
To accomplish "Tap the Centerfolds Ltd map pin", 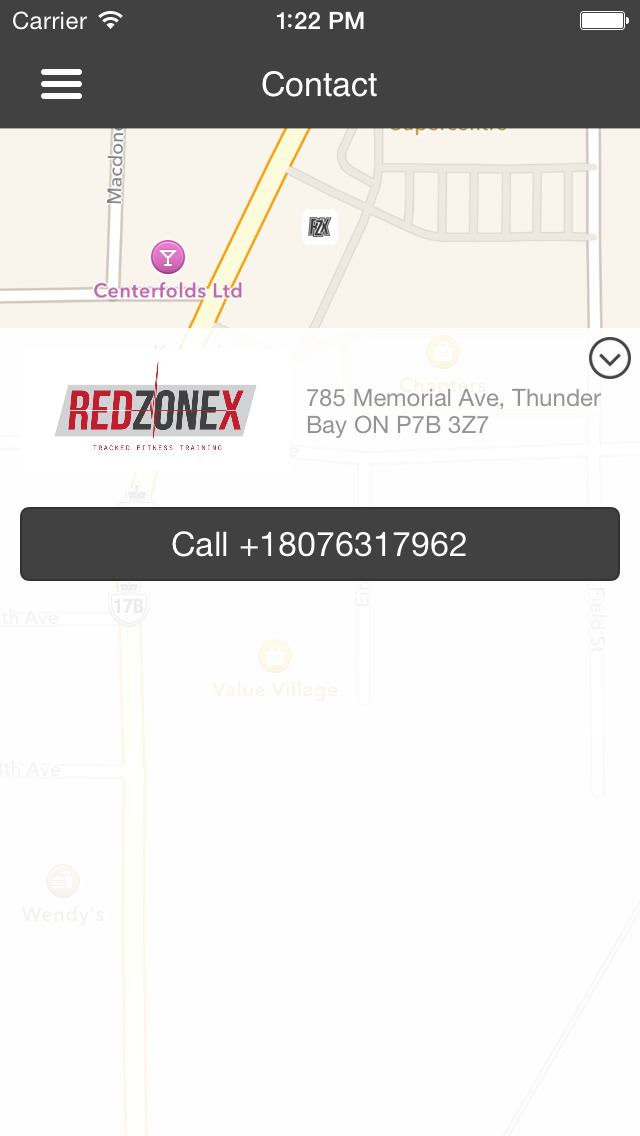I will click(x=168, y=257).
